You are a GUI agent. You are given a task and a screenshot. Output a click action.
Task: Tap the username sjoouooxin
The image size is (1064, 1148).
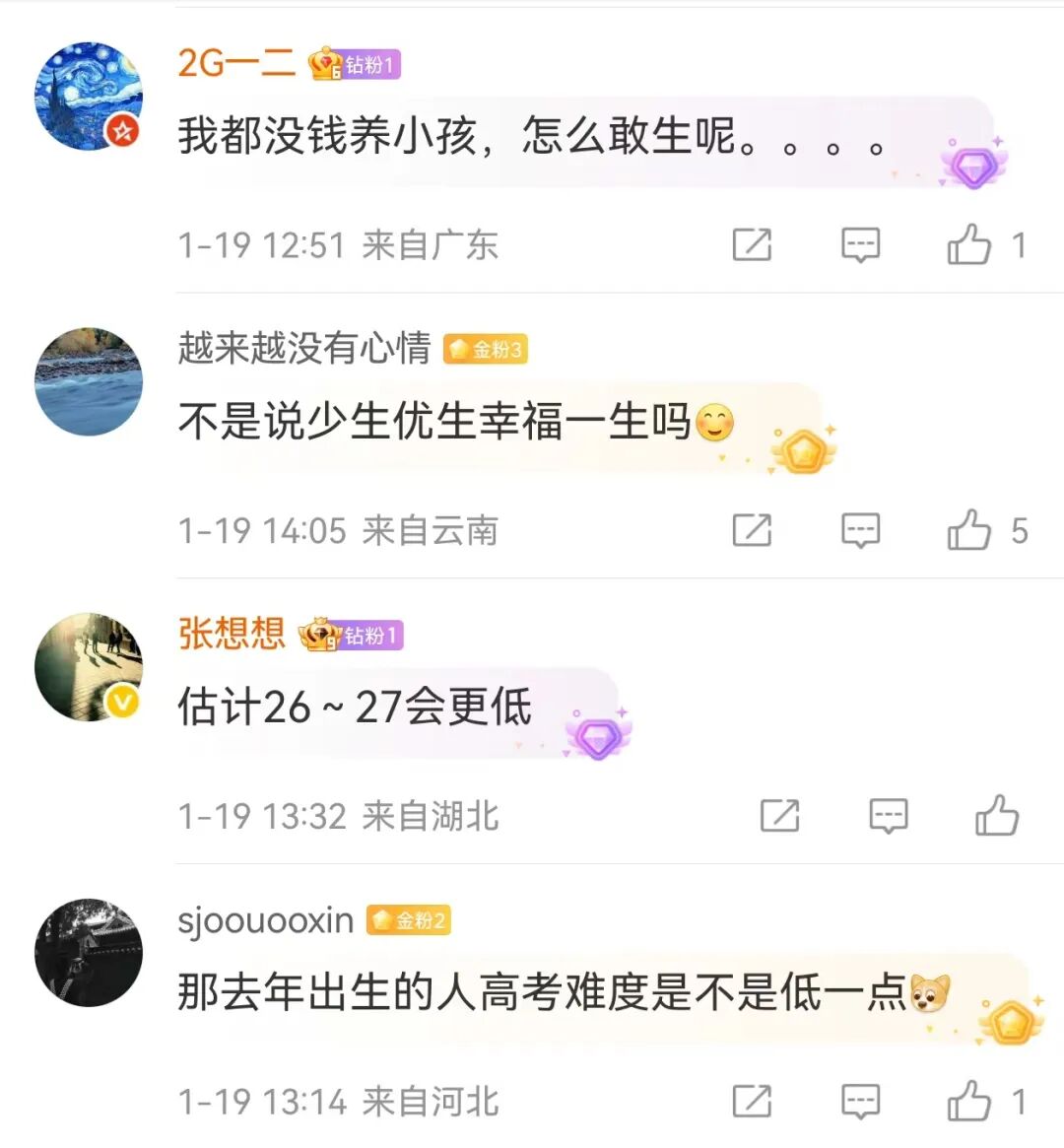coord(265,920)
